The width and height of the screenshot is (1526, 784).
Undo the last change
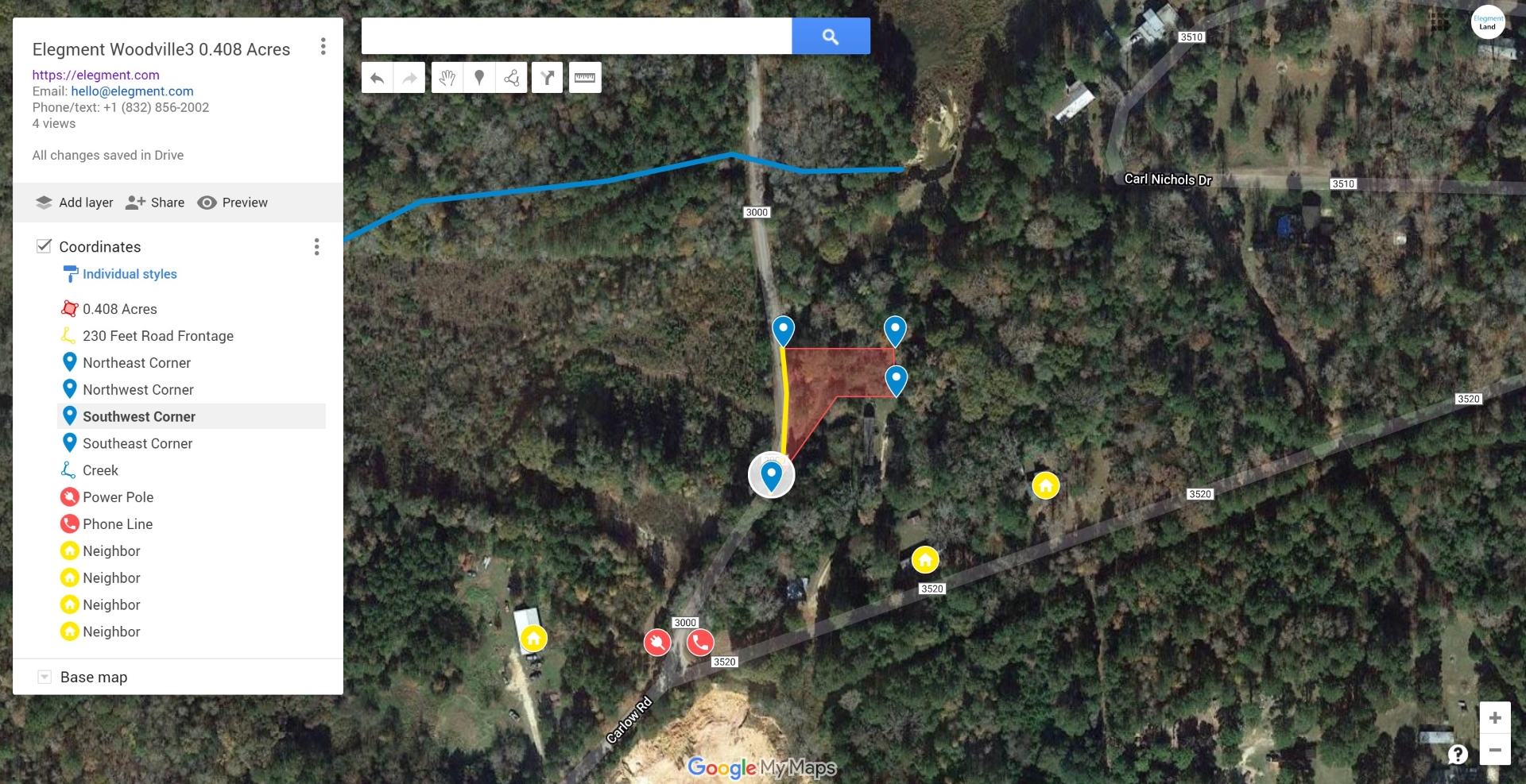coord(378,78)
